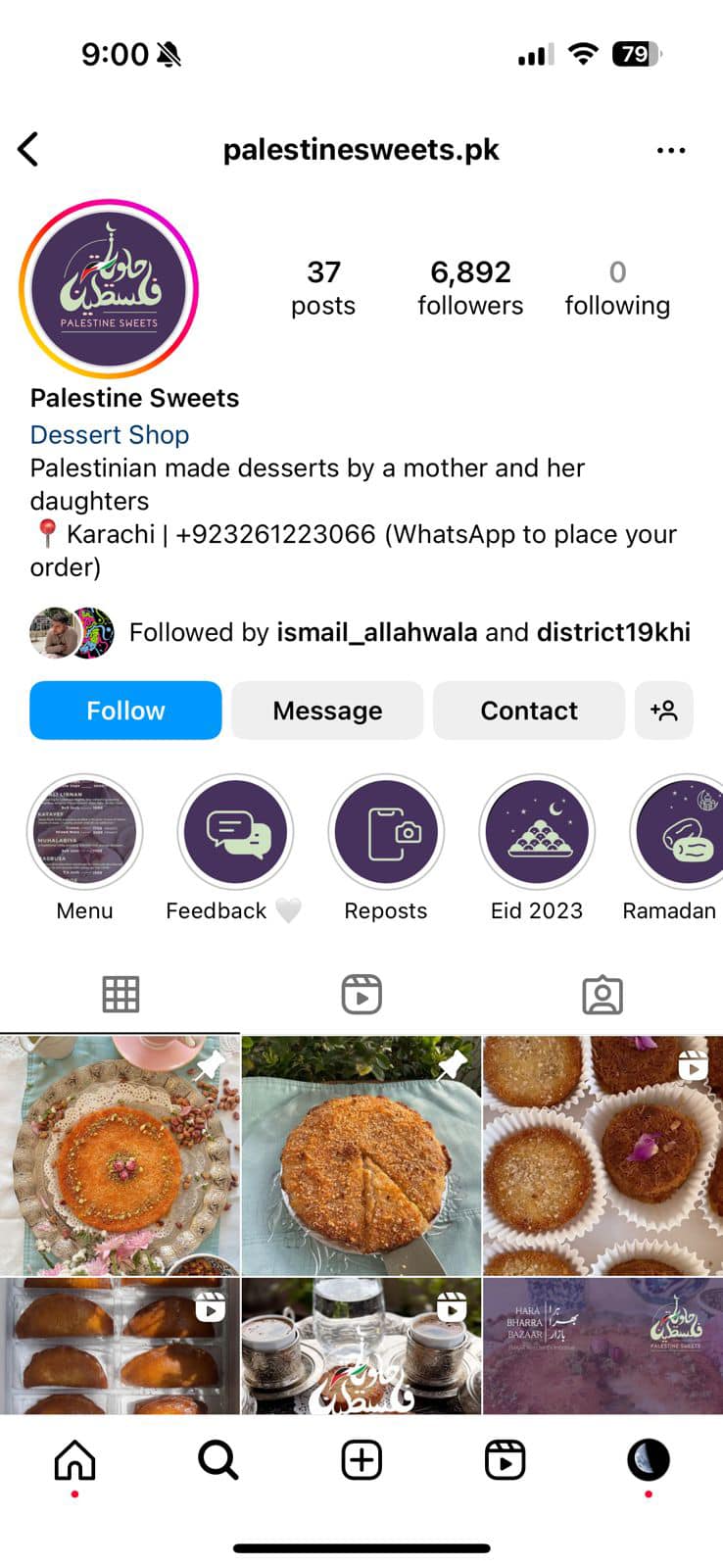
Task: Show suggested accounts via add-person icon
Action: point(664,710)
